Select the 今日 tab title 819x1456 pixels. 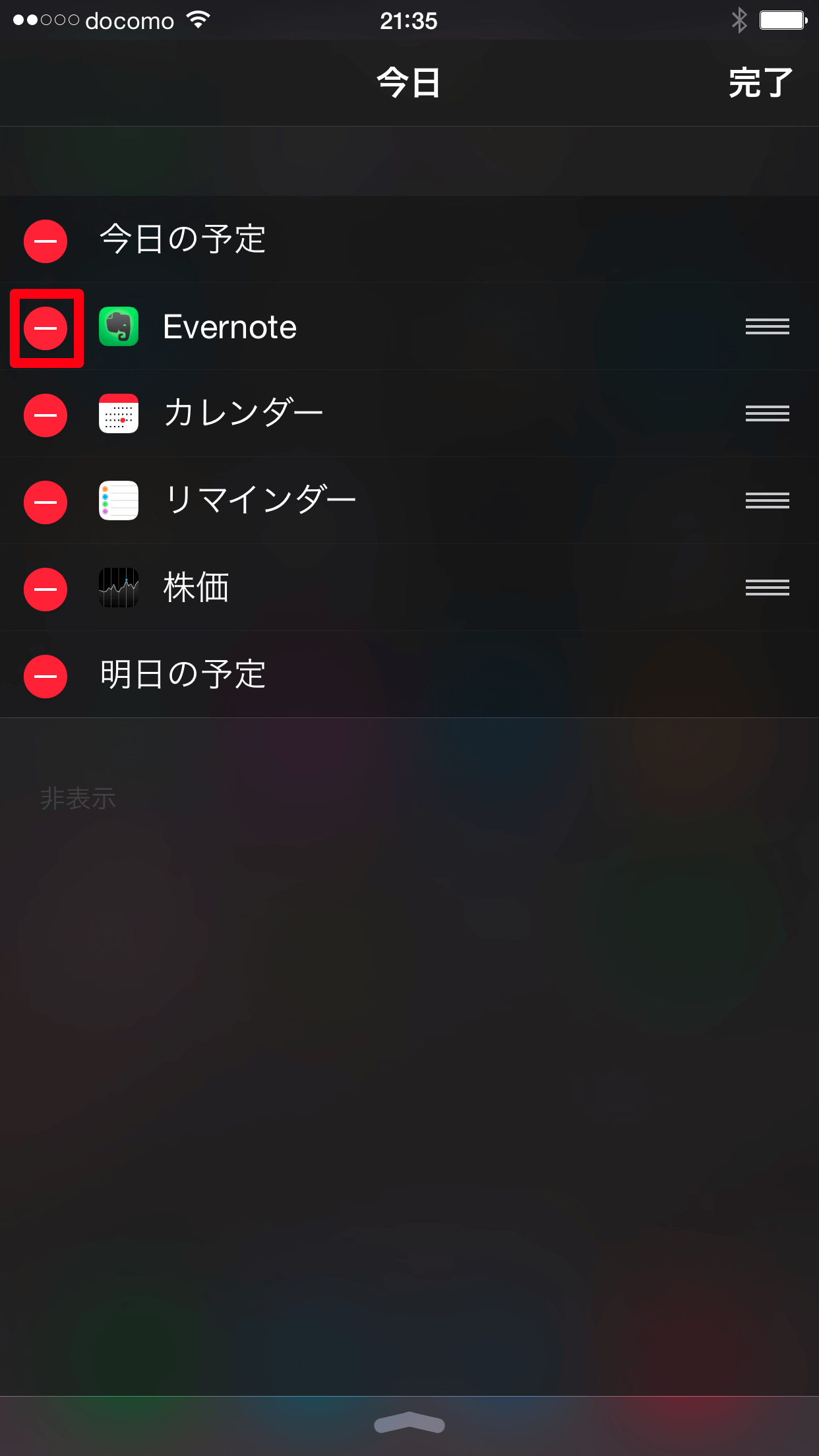click(x=409, y=82)
